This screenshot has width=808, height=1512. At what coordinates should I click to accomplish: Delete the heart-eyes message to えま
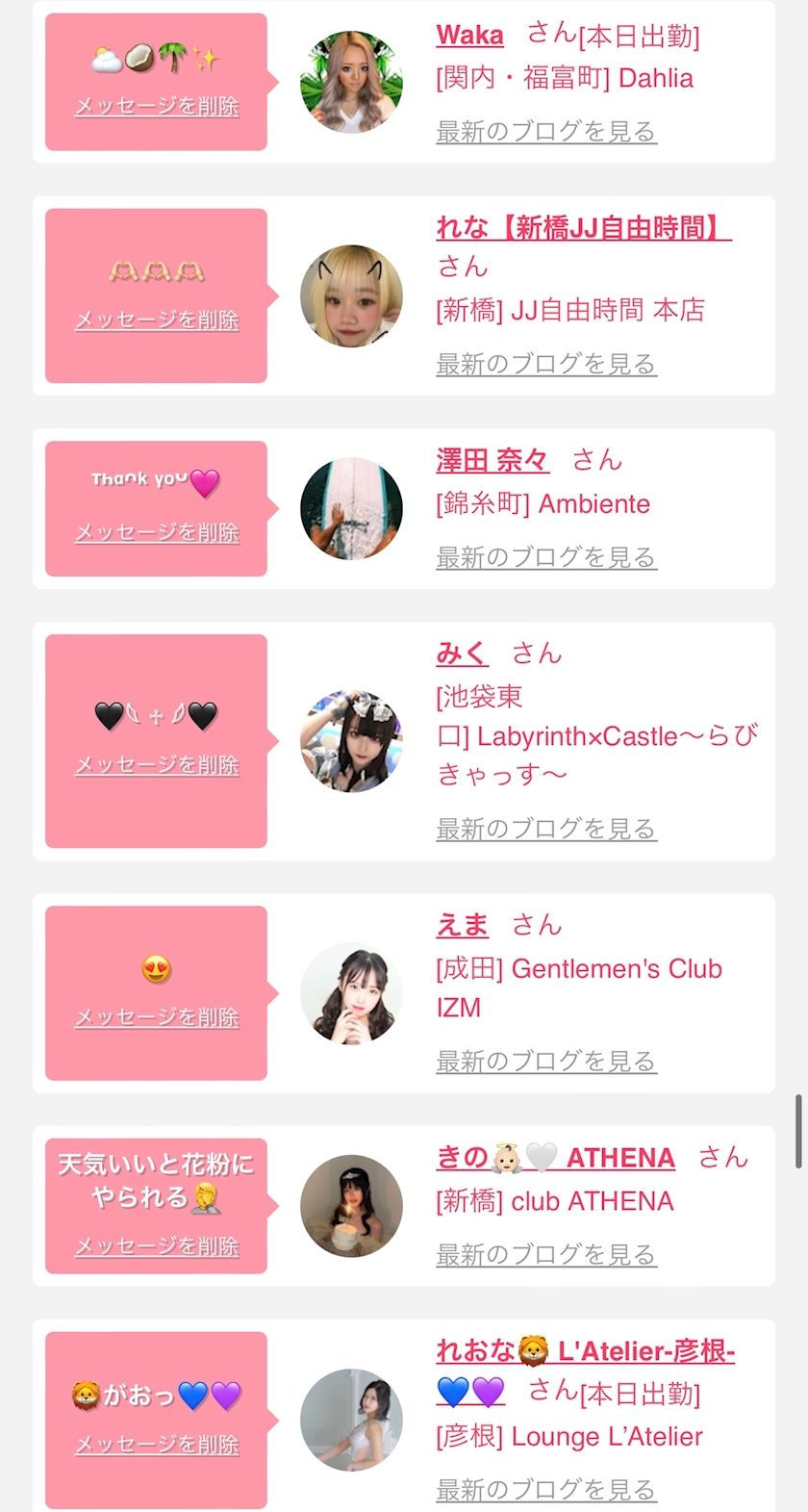[157, 1017]
